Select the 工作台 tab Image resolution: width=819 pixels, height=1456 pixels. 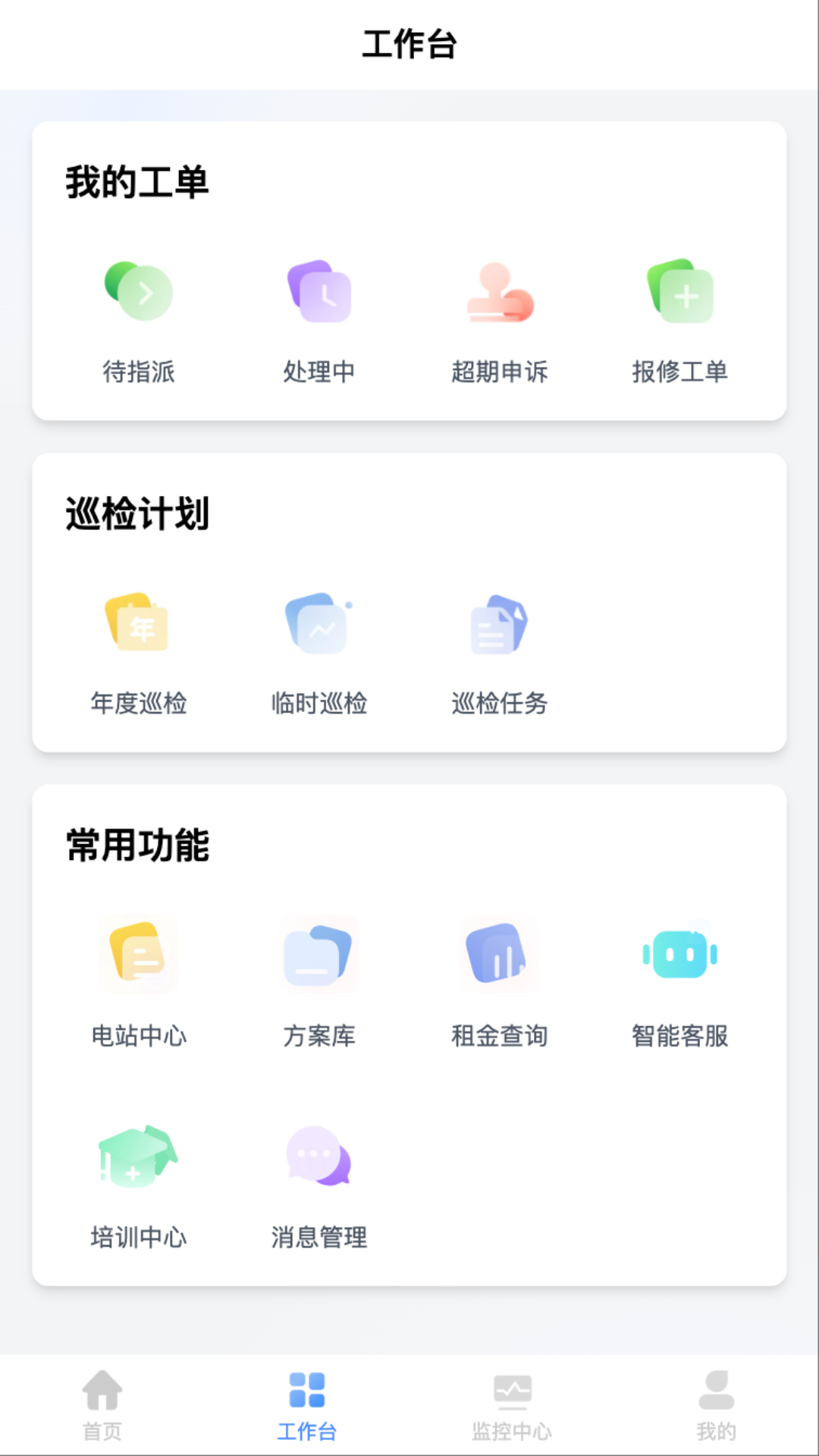(307, 1405)
